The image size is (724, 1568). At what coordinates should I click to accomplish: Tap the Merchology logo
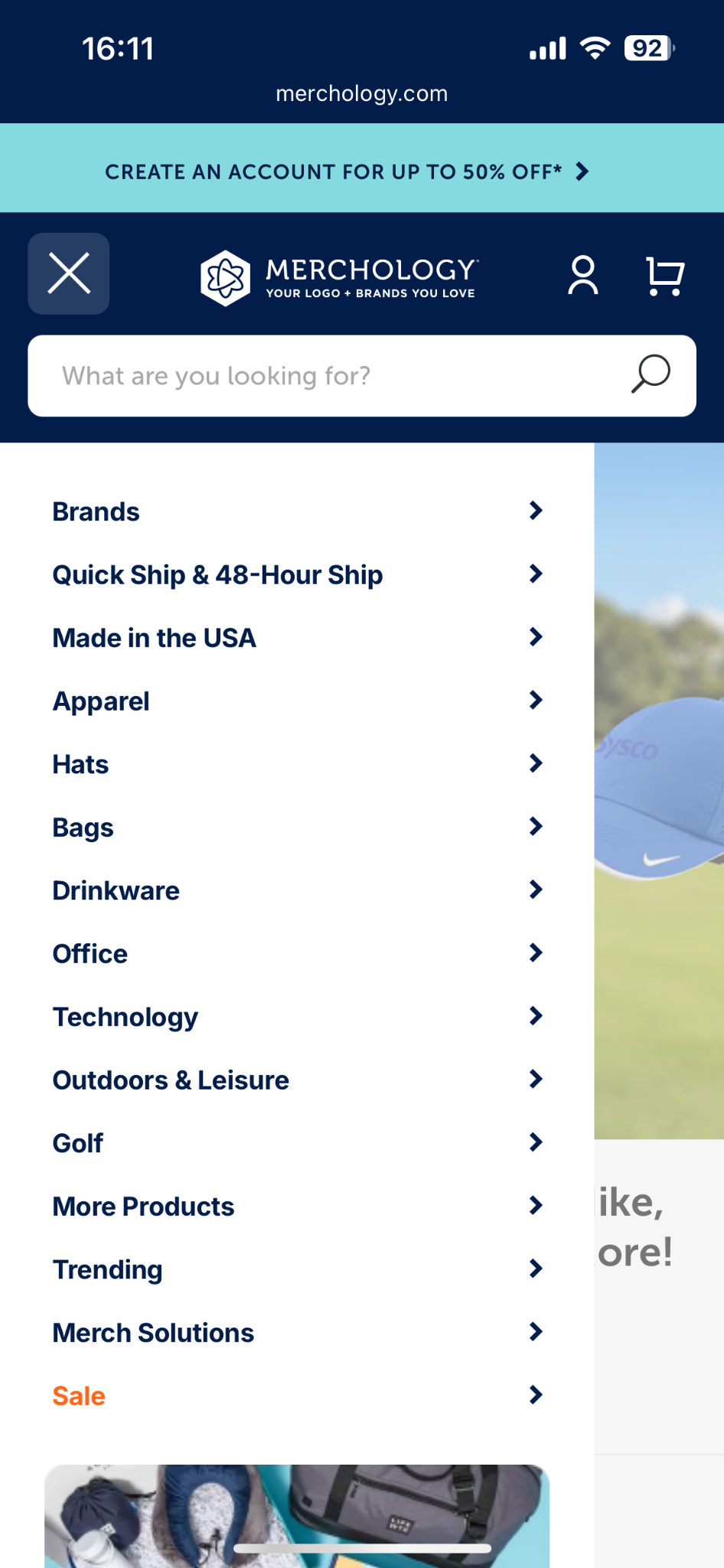pos(339,277)
